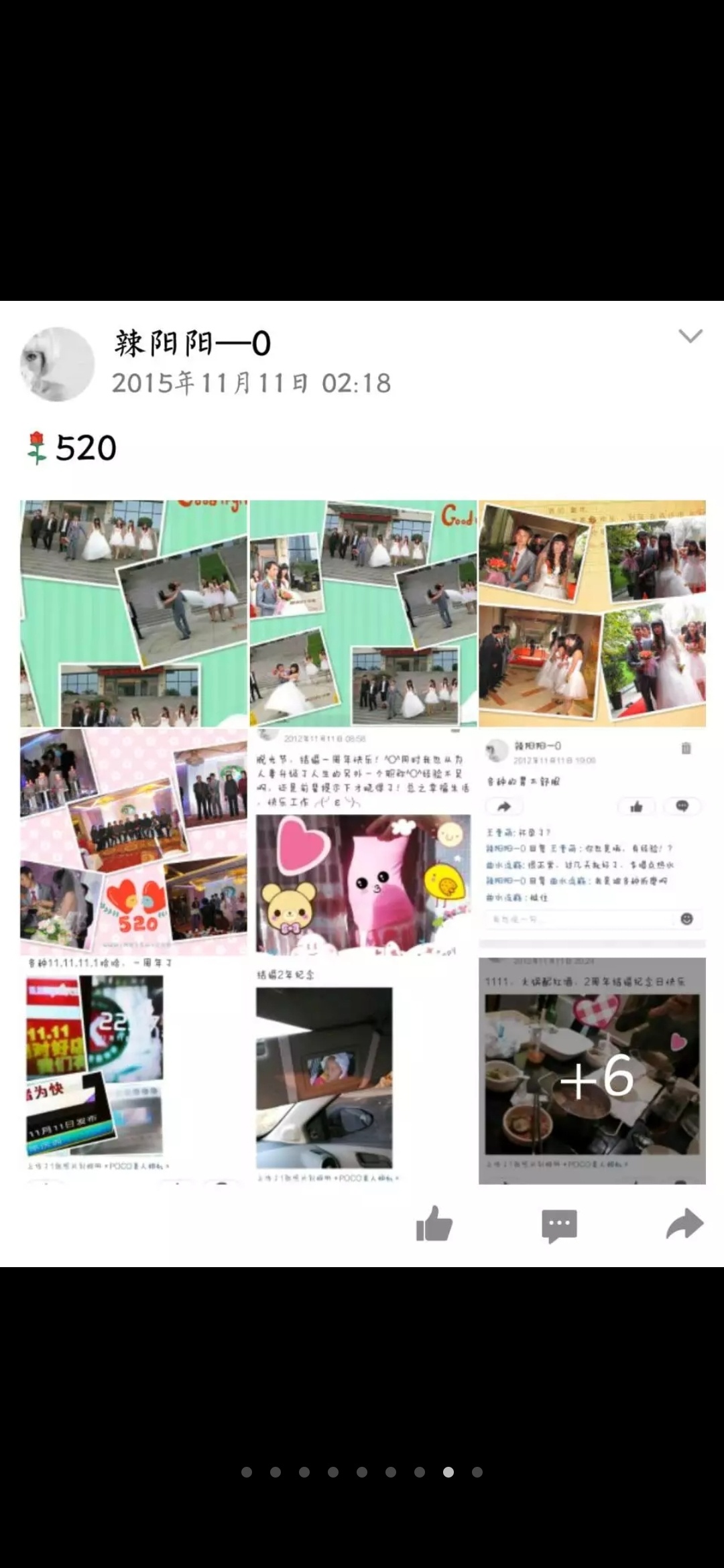724x1568 pixels.
Task: Tap the last page indicator dot
Action: pos(477,1472)
